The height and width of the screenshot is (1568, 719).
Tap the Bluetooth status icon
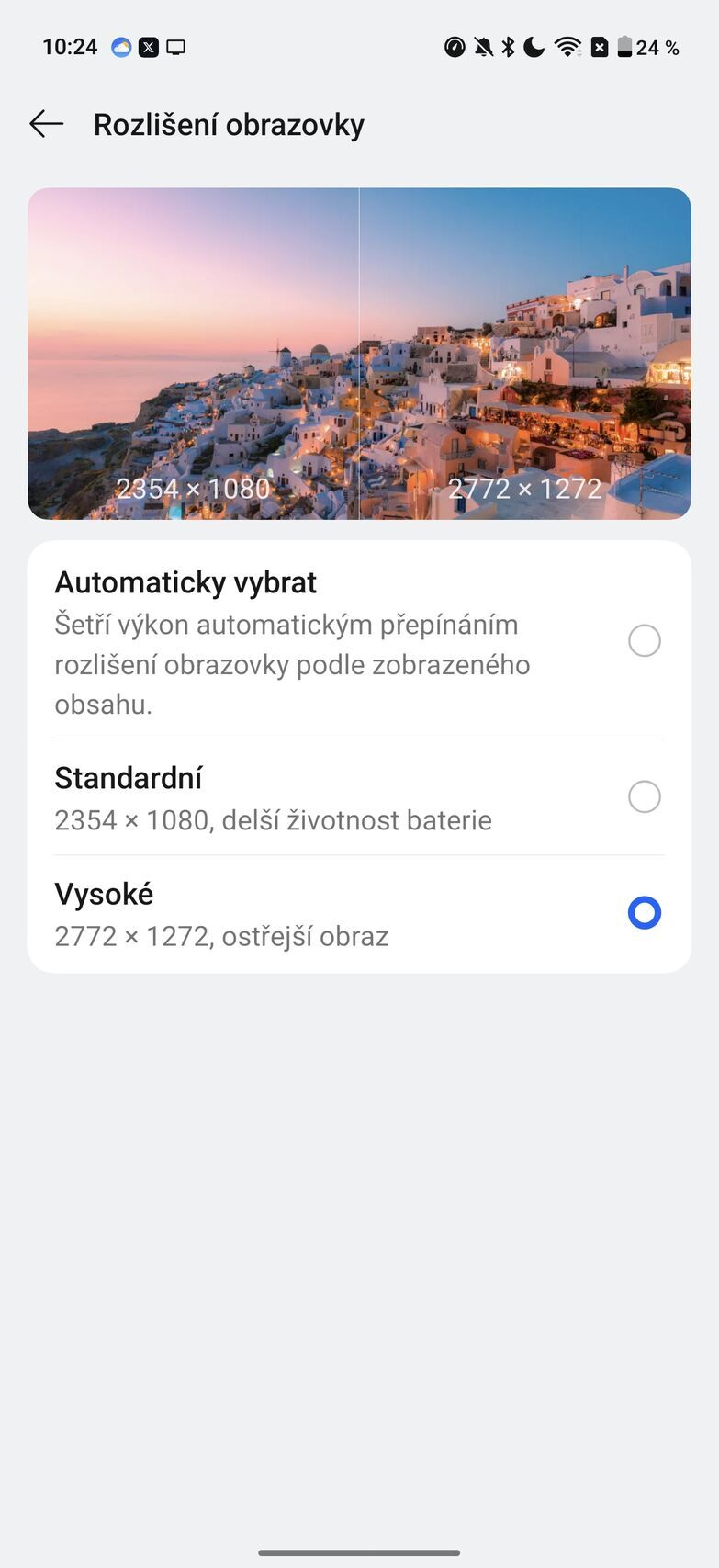click(508, 47)
